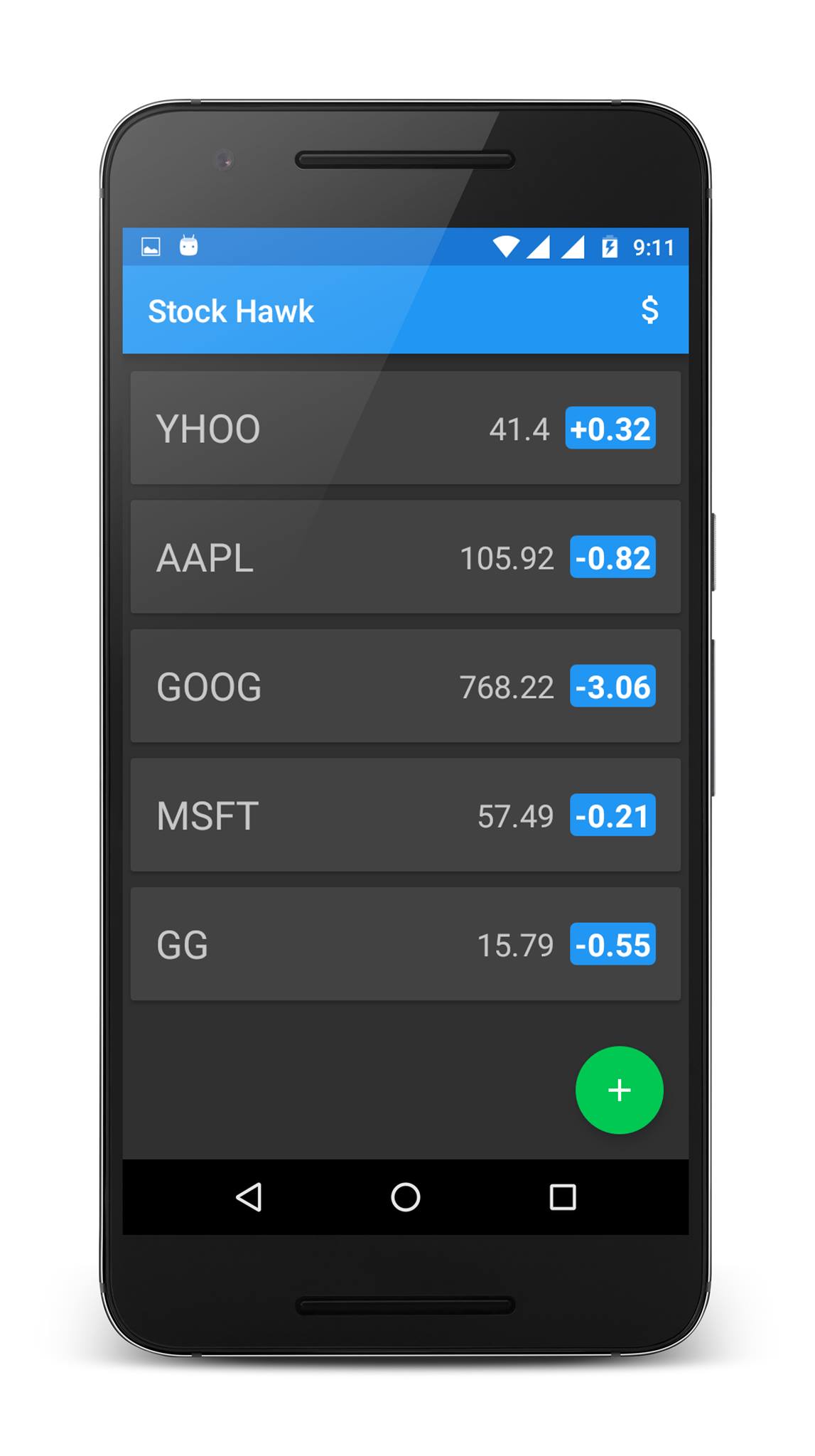This screenshot has width=815, height=1456.
Task: Open the MSFT stock row
Action: pyautogui.click(x=405, y=815)
